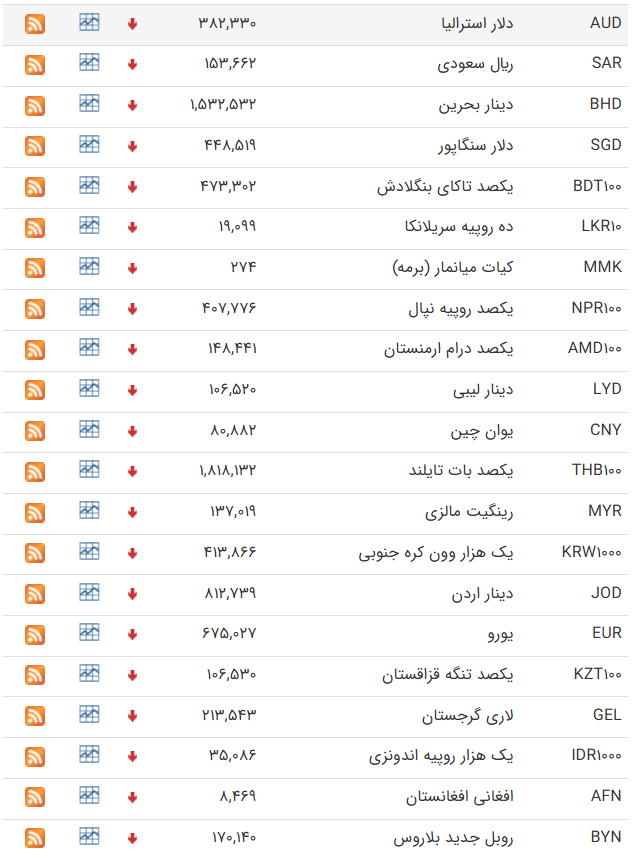The image size is (640, 853).
Task: Show the chart for EUR
Action: (90, 632)
